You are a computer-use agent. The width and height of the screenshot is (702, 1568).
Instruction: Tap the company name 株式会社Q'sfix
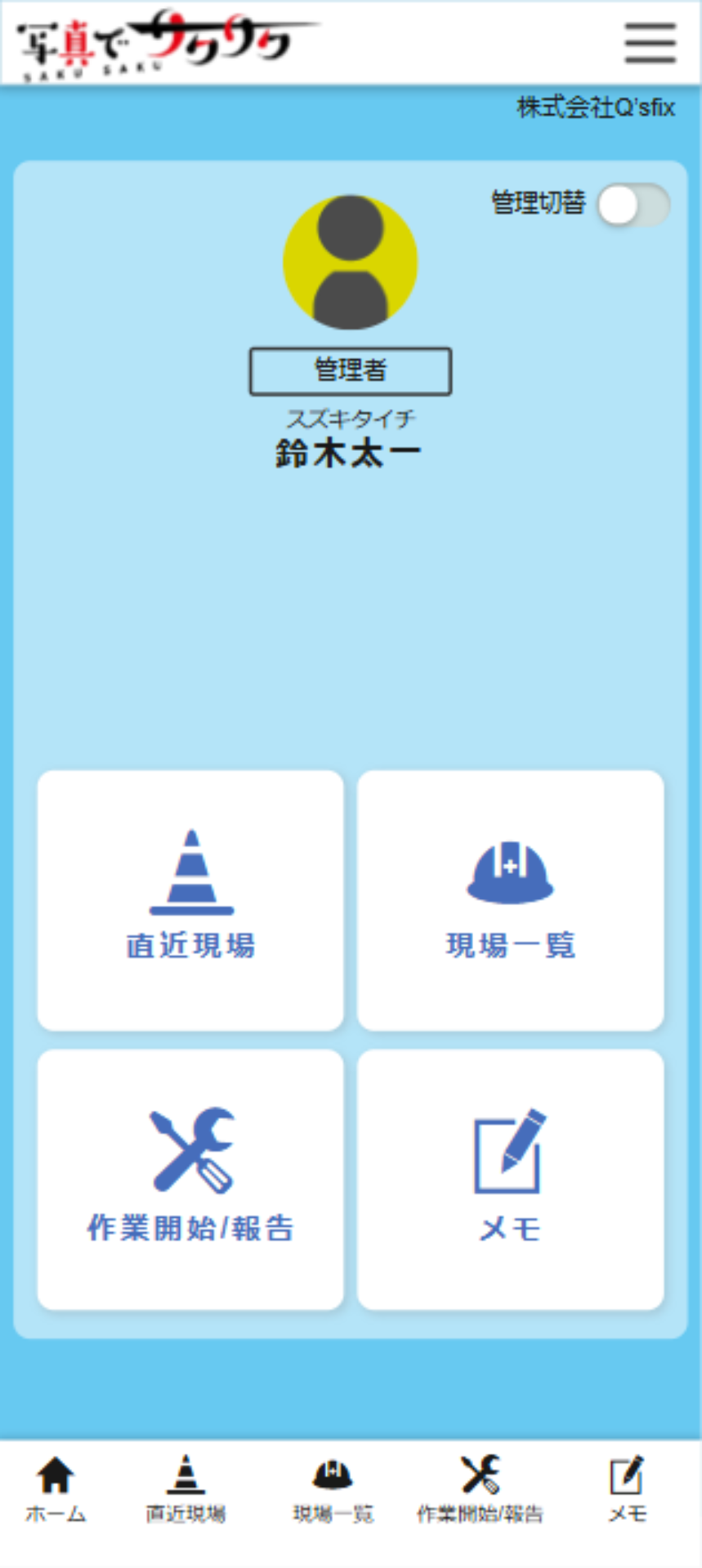(x=594, y=107)
